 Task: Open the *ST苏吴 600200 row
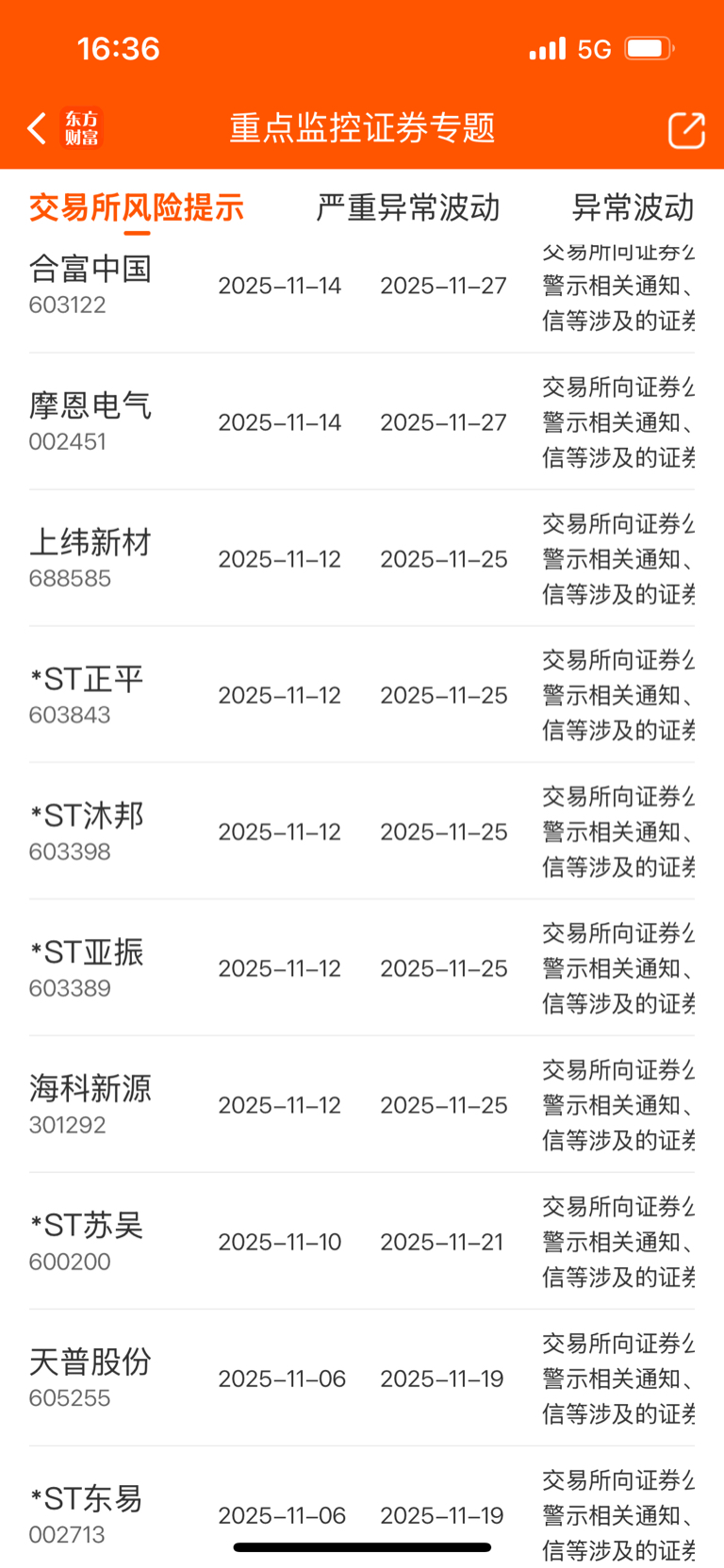point(362,1242)
